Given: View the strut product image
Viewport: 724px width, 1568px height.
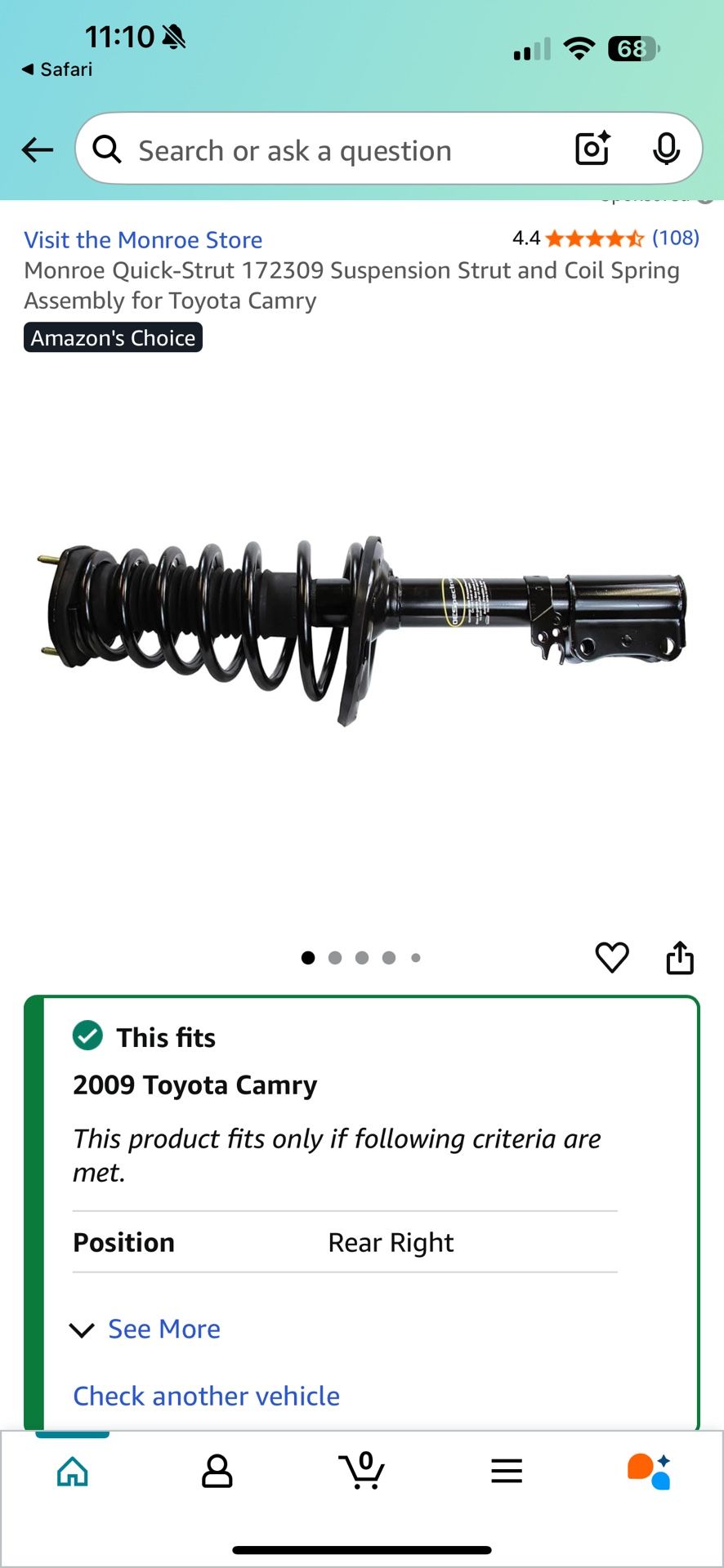Looking at the screenshot, I should point(362,630).
